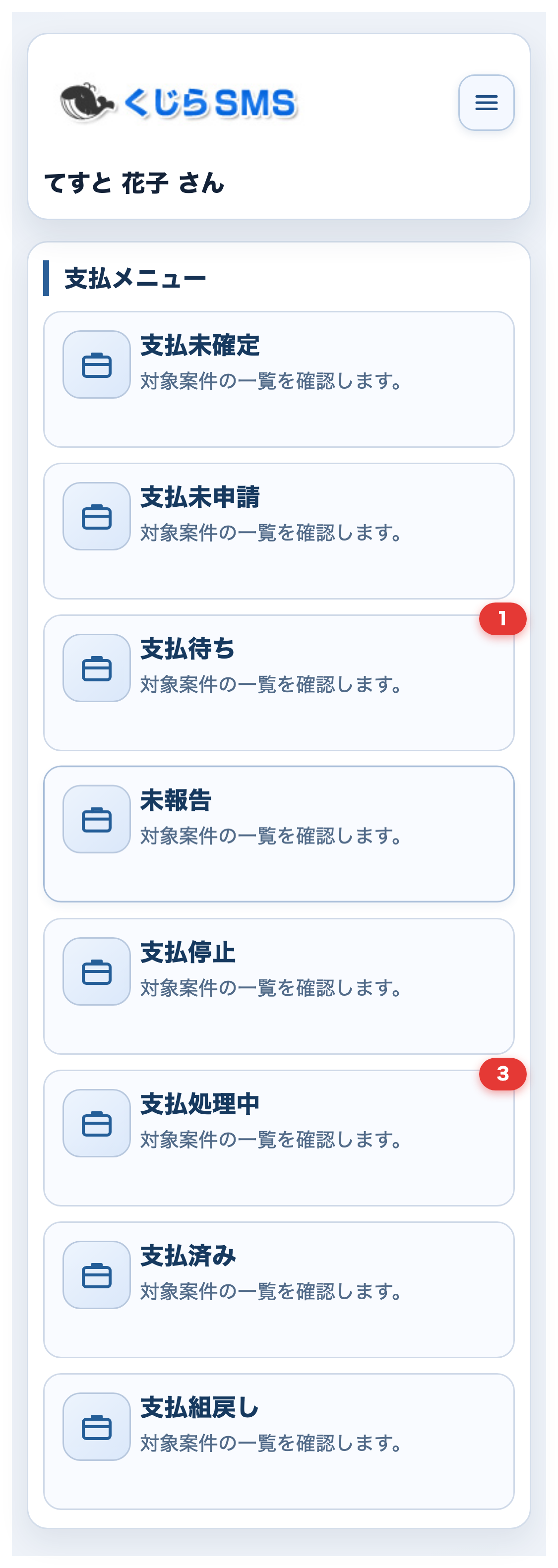Click the whale logo in the header
558x1568 pixels.
tap(86, 102)
